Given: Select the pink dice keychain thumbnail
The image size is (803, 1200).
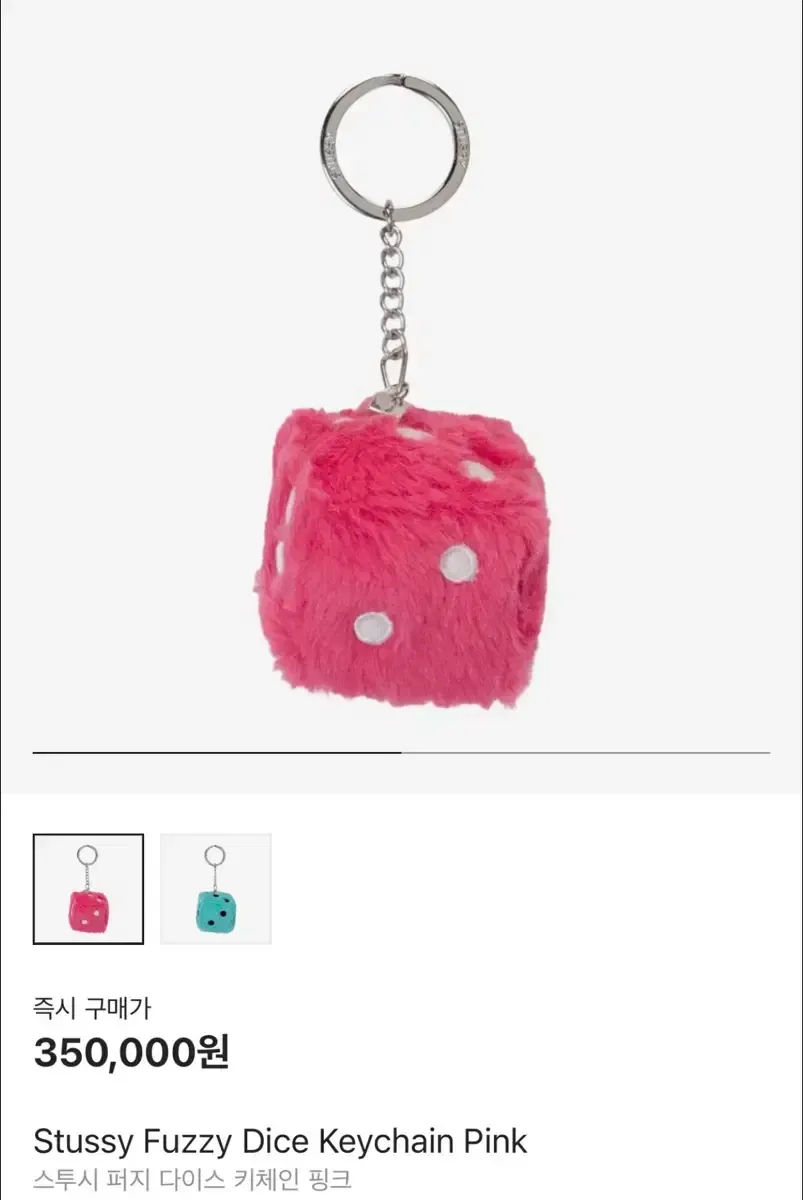Looking at the screenshot, I should tap(88, 889).
